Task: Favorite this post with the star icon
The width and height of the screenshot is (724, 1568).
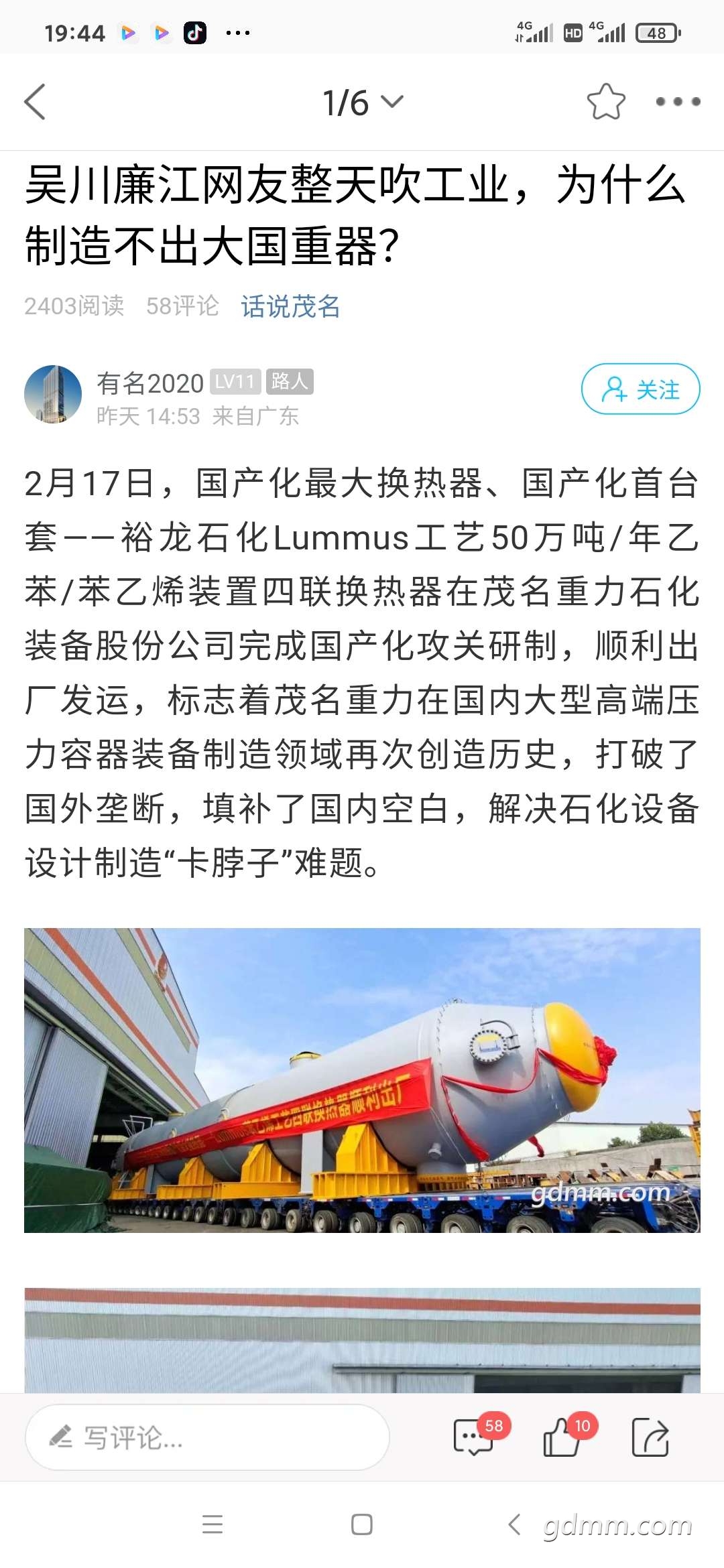Action: tap(606, 102)
